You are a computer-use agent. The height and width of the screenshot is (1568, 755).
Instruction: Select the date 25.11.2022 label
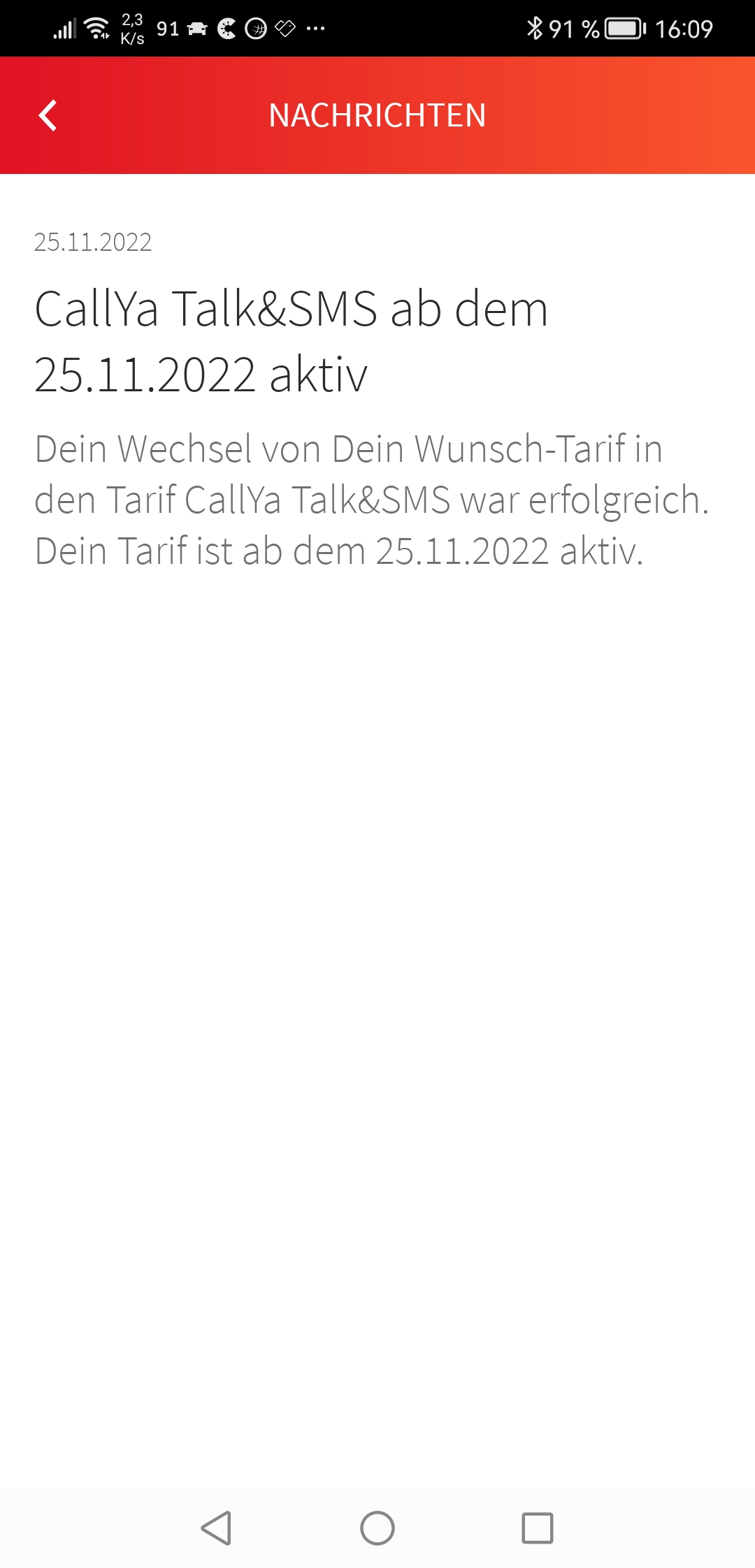click(x=92, y=242)
